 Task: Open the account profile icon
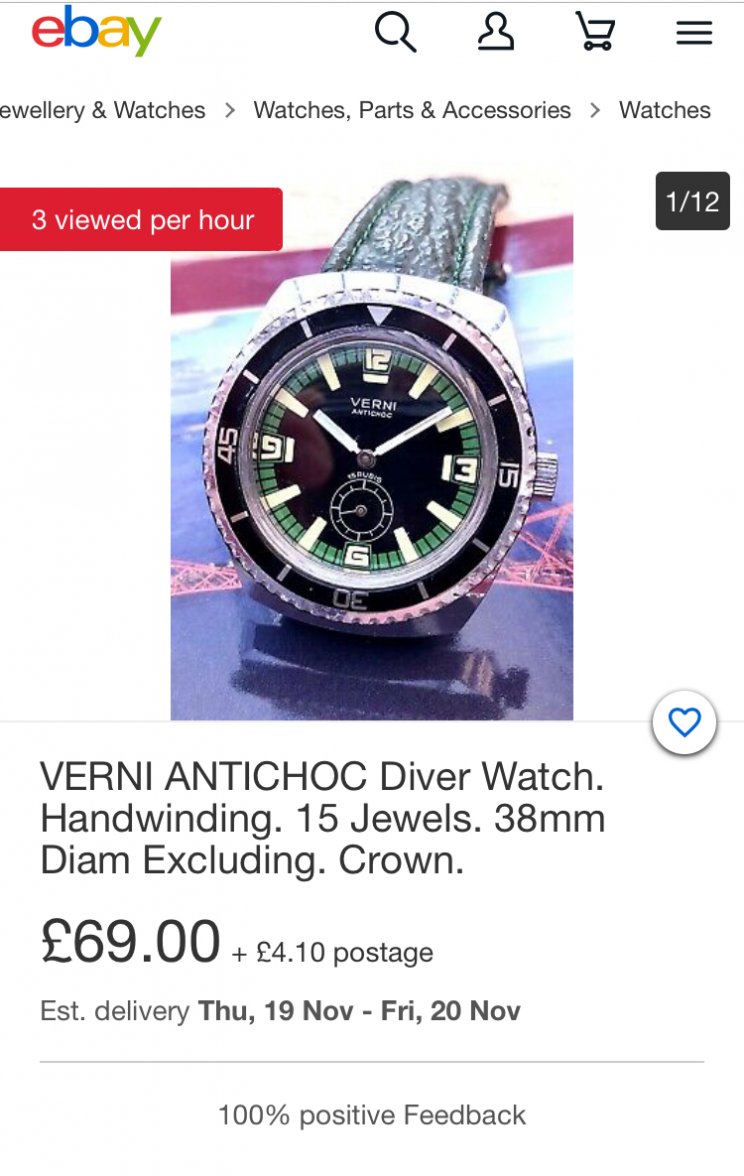tap(495, 32)
